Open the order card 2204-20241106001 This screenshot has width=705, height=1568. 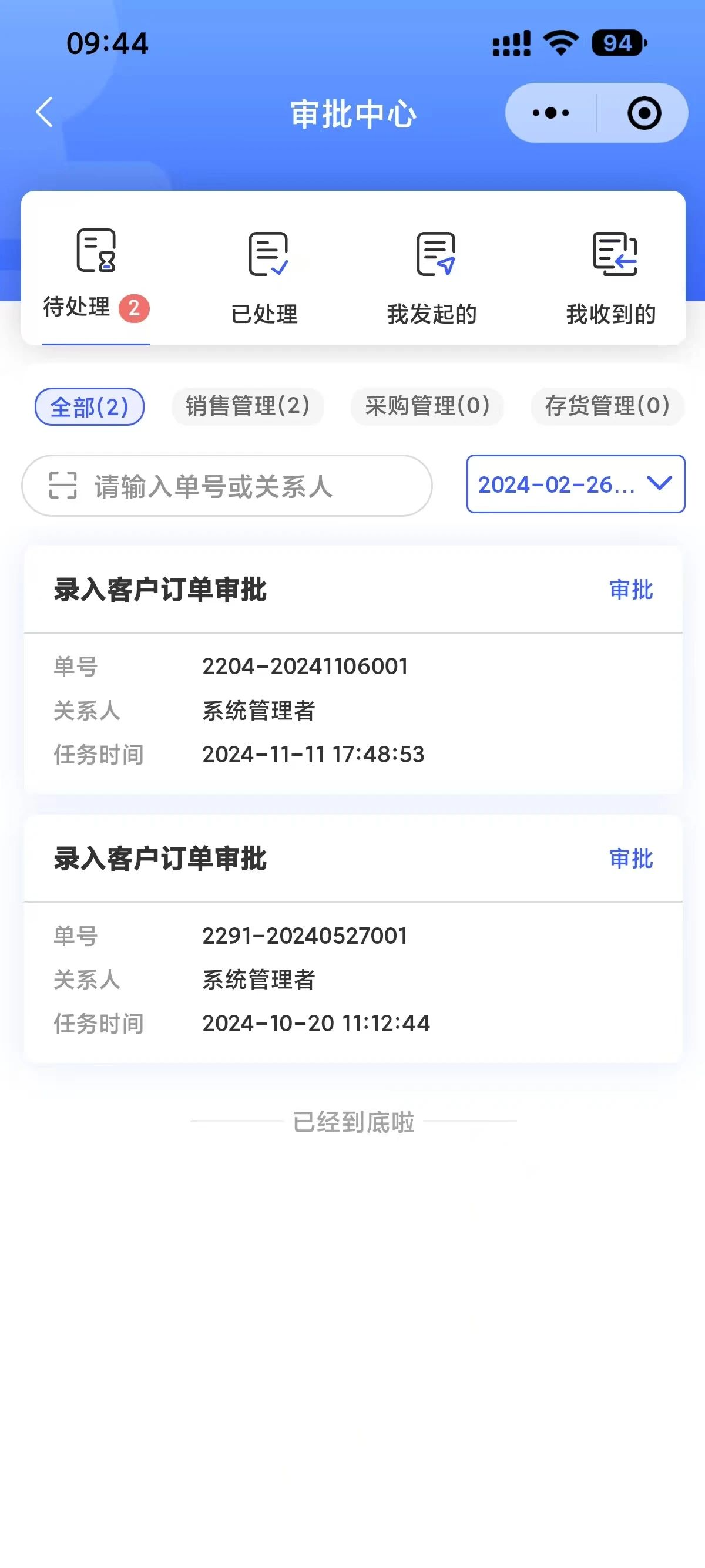[353, 669]
